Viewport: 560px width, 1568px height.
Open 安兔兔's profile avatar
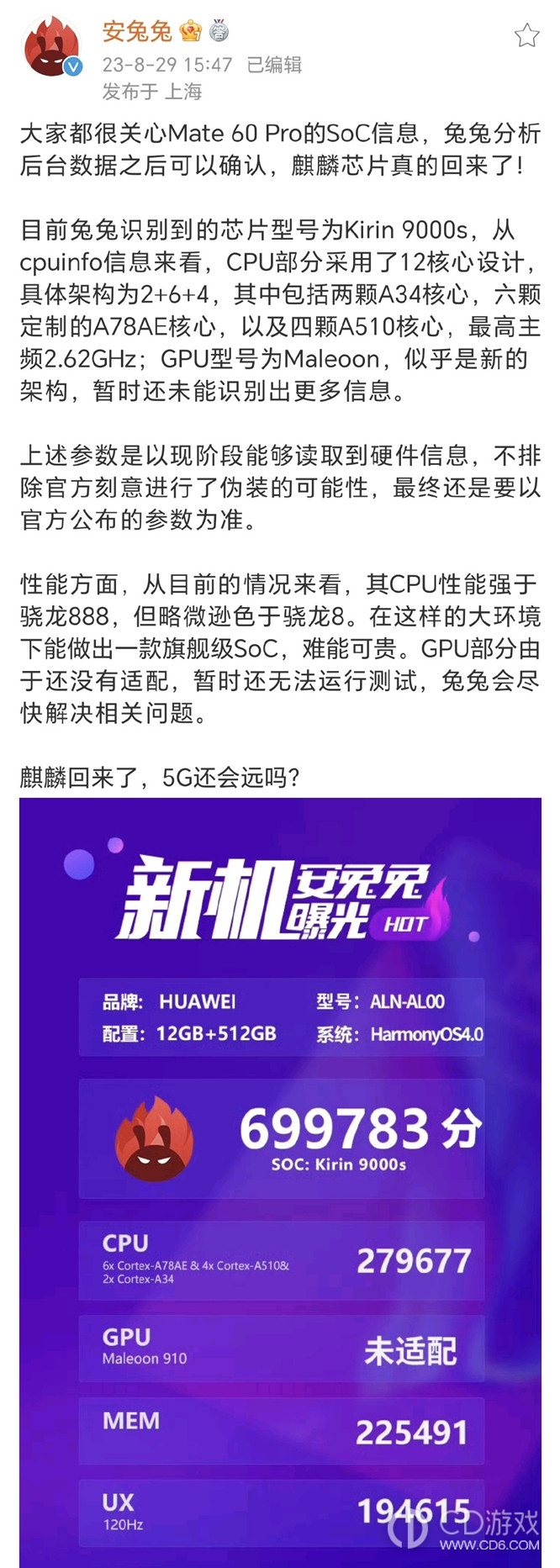tap(52, 48)
